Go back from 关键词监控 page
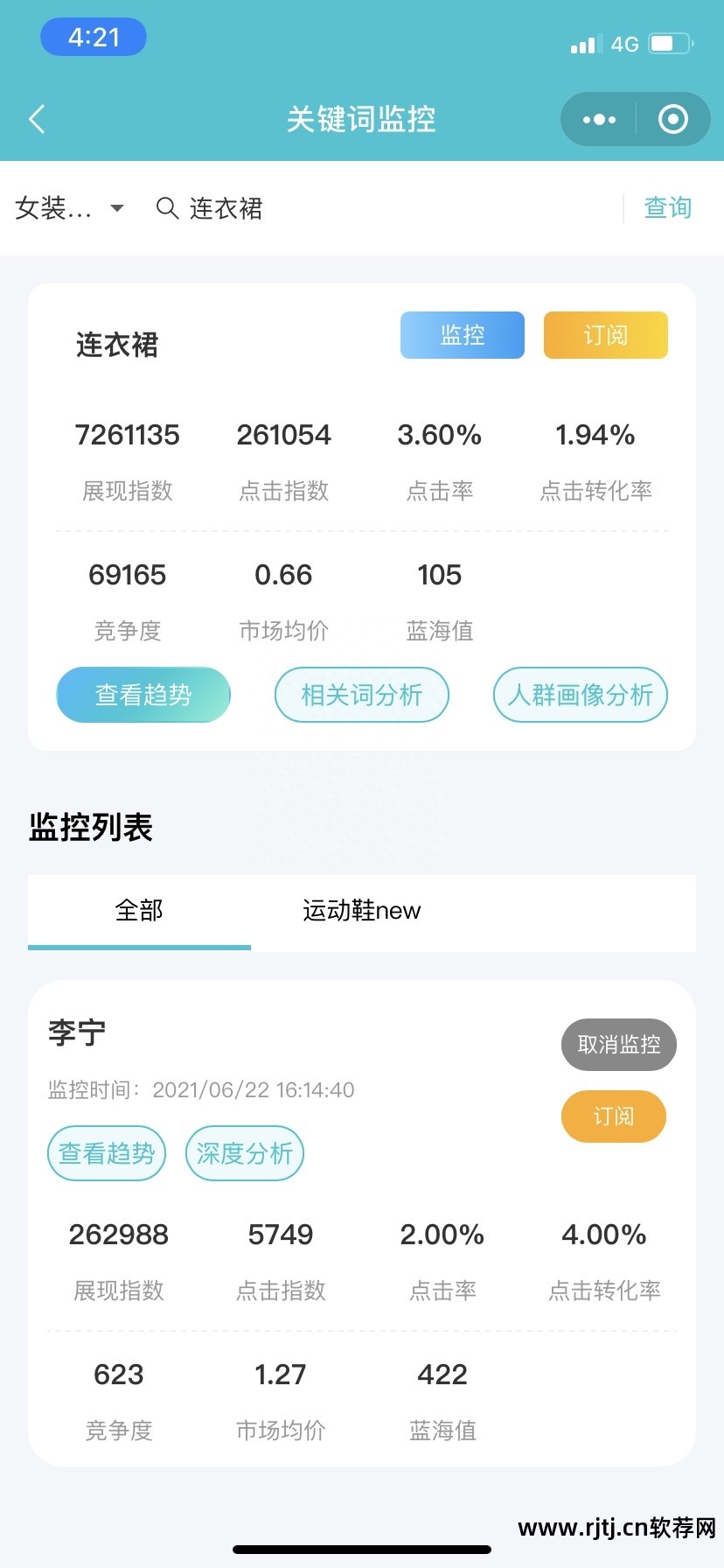The width and height of the screenshot is (724, 1568). tap(37, 119)
